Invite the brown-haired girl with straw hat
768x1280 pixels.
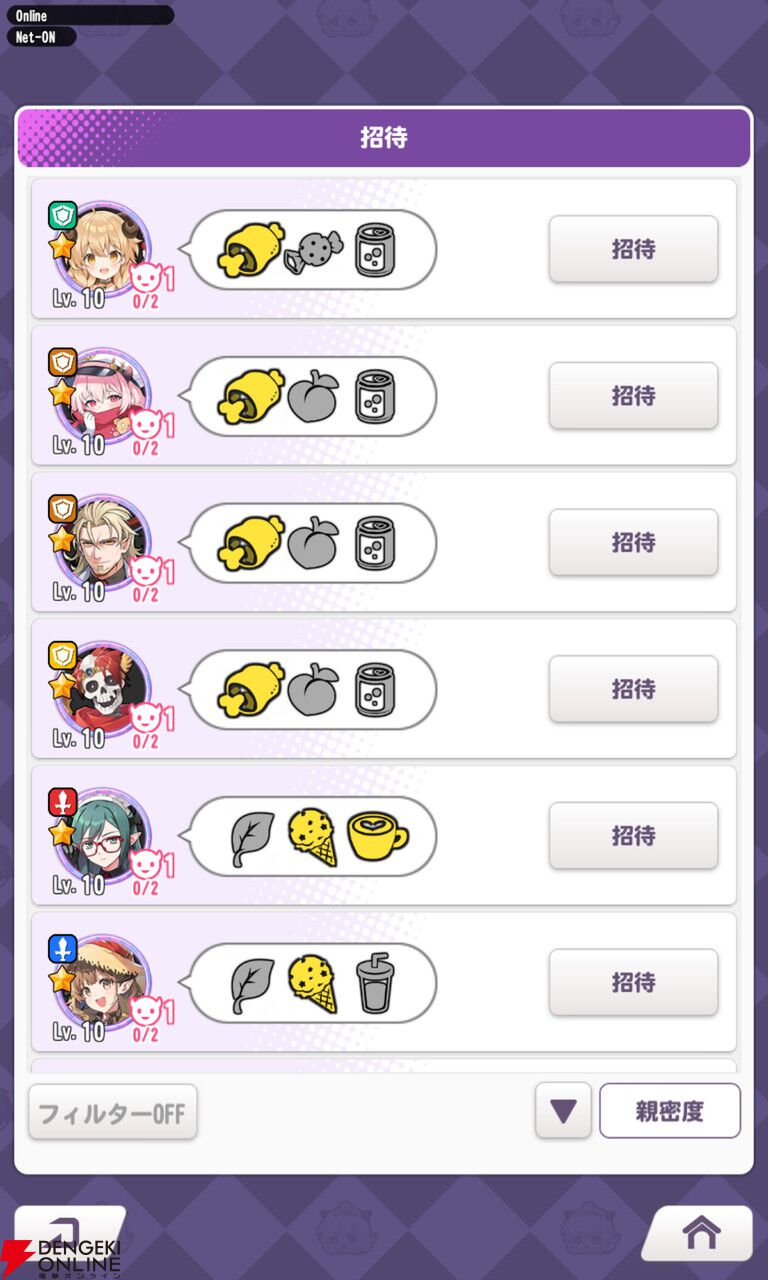(633, 982)
